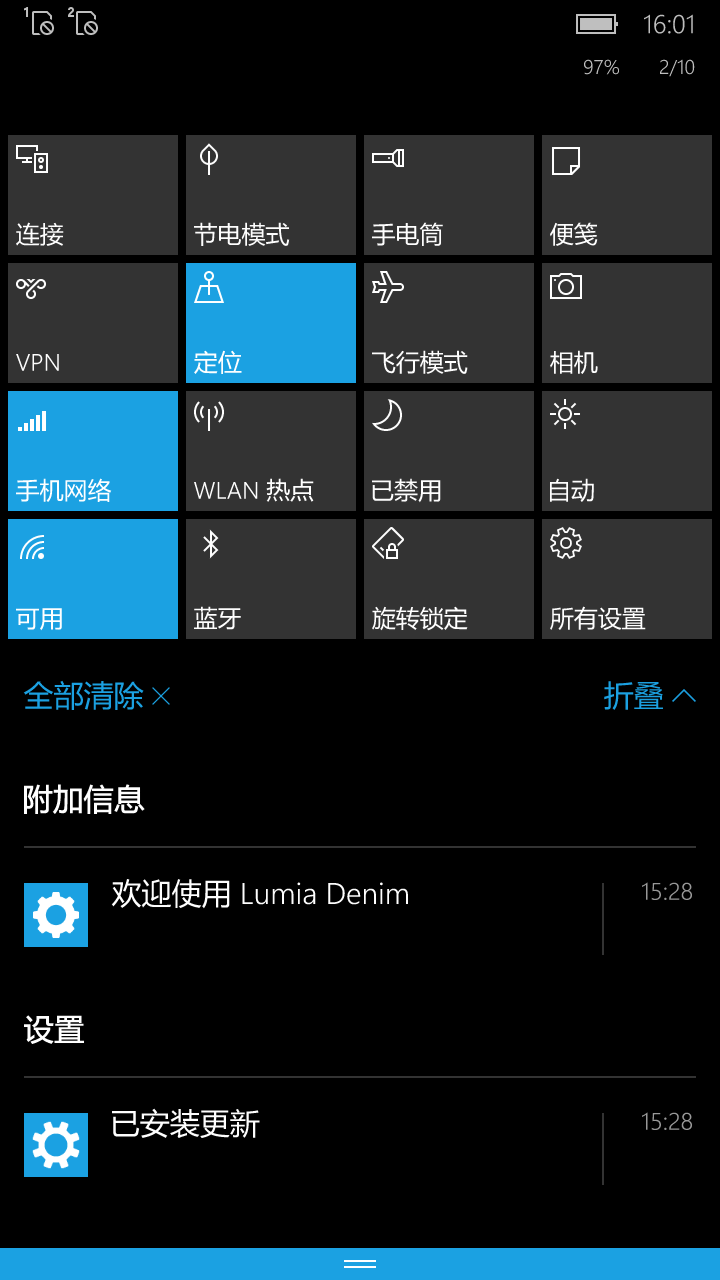This screenshot has width=720, height=1280.
Task: Open the 连接 quick action tile
Action: point(93,195)
